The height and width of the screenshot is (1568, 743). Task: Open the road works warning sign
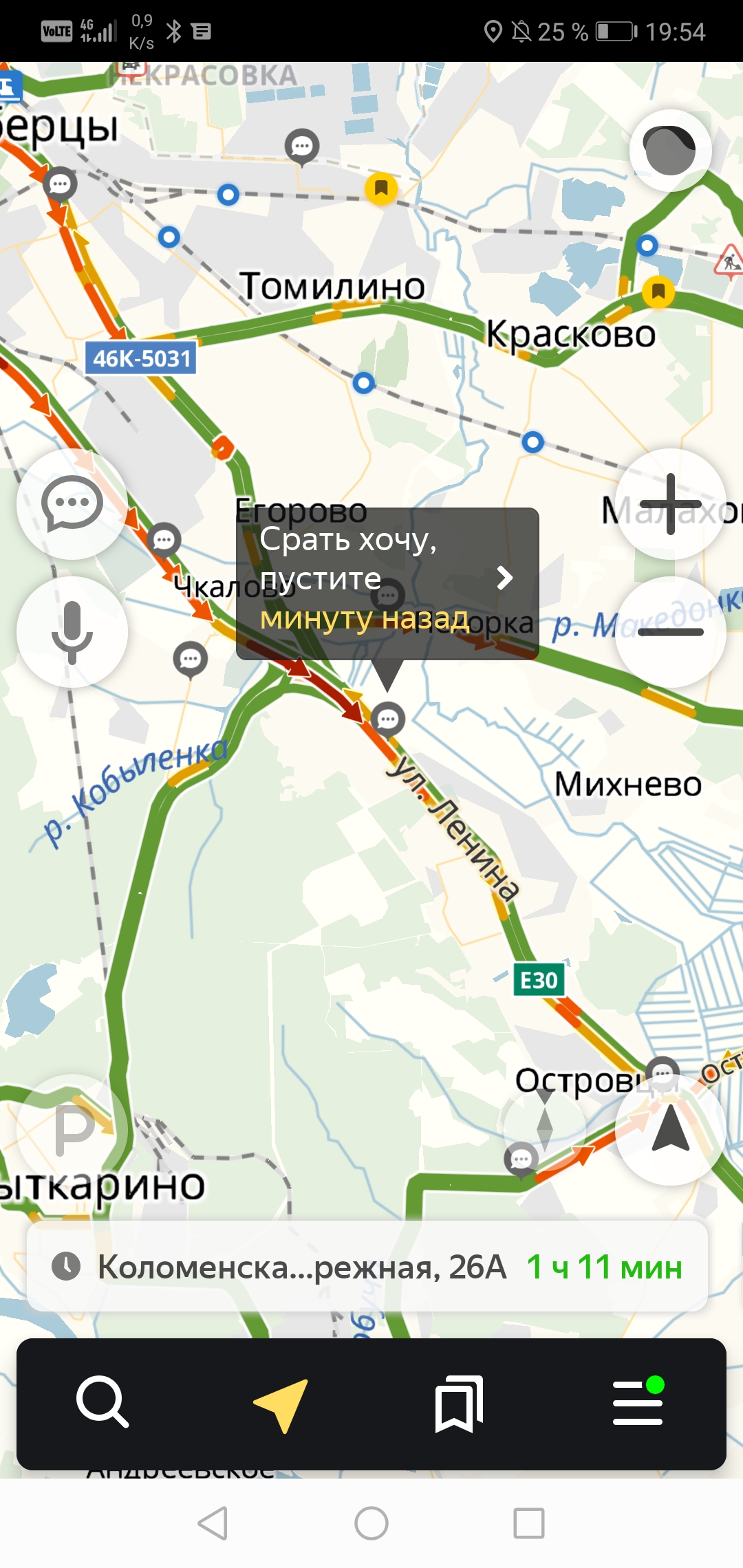[730, 261]
